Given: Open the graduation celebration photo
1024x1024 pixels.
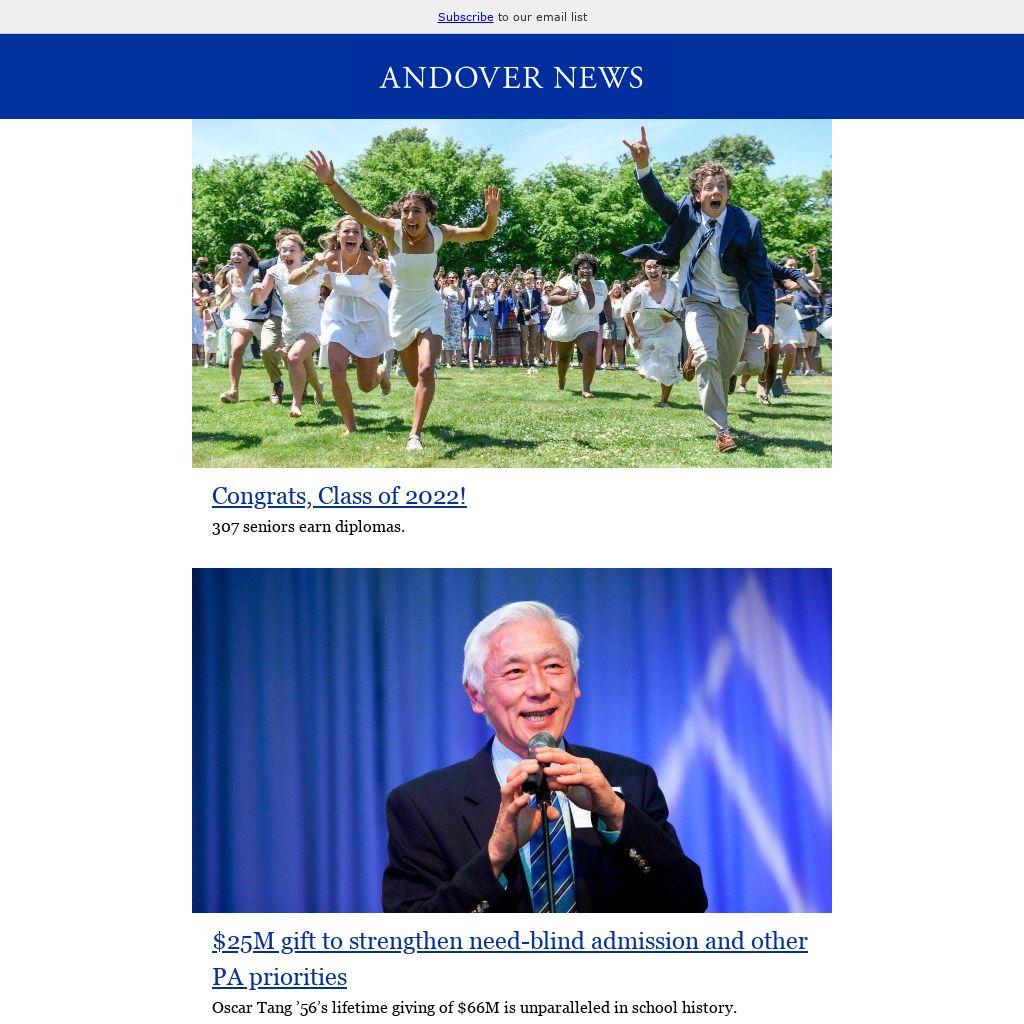Looking at the screenshot, I should point(511,293).
